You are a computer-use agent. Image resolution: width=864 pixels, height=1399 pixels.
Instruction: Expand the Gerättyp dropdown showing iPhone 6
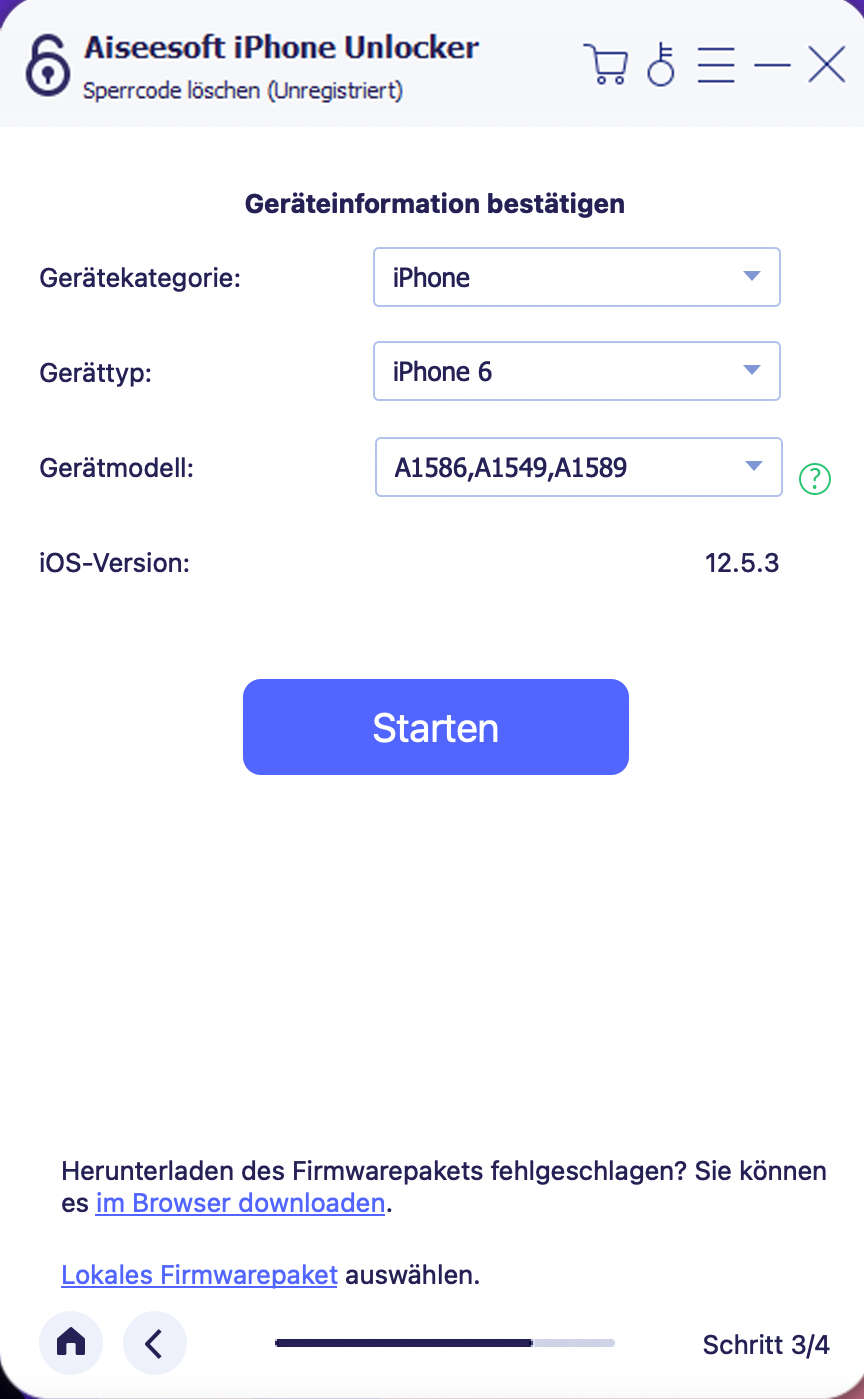(x=576, y=372)
